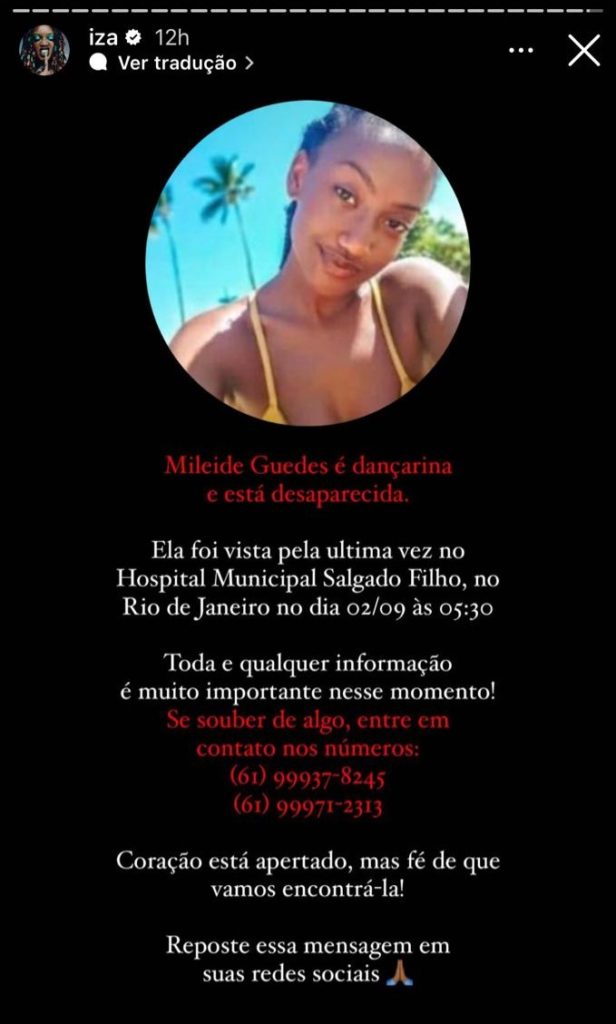The width and height of the screenshot is (616, 1024).
Task: Open iza's profile picture
Action: pos(44,50)
